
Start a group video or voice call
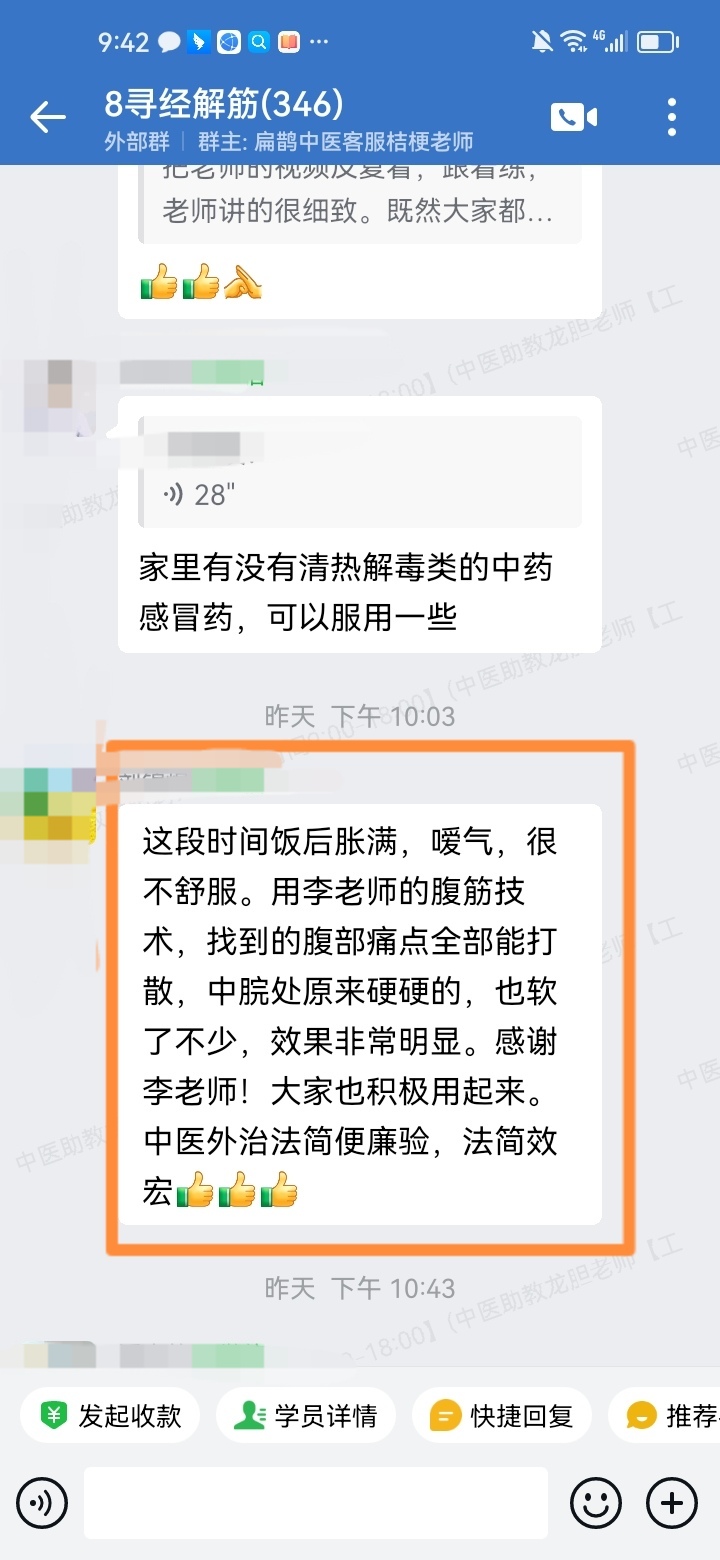[x=573, y=117]
